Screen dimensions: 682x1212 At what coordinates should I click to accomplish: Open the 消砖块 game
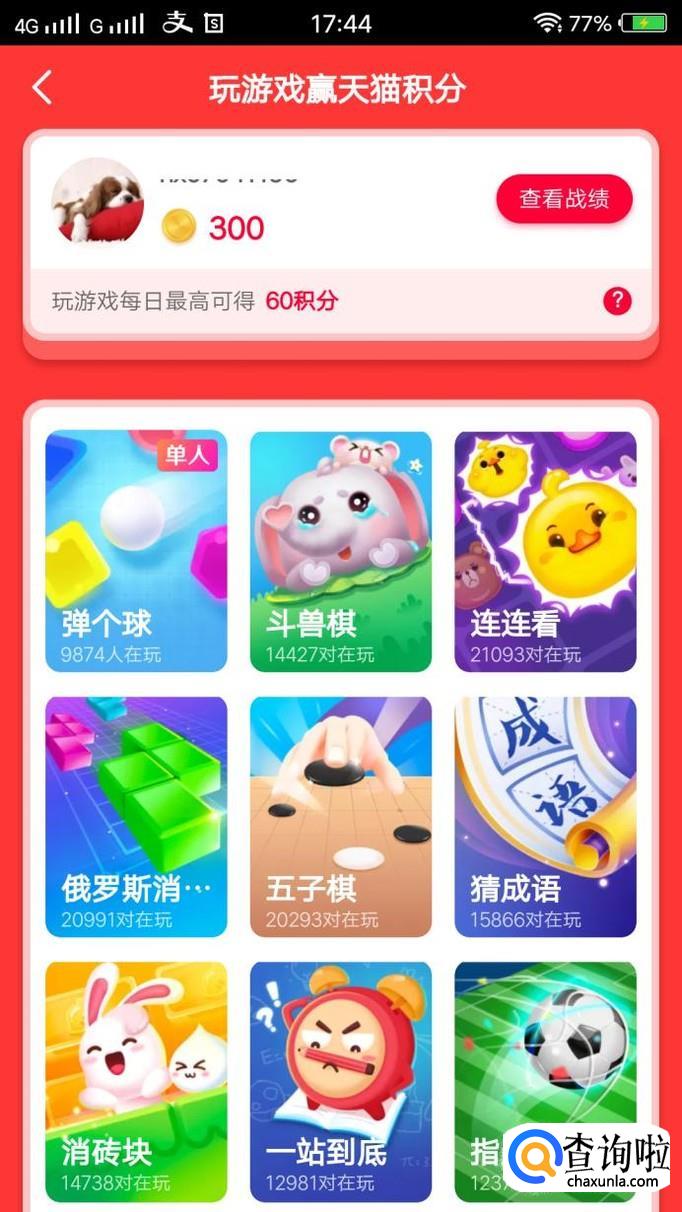click(136, 1080)
